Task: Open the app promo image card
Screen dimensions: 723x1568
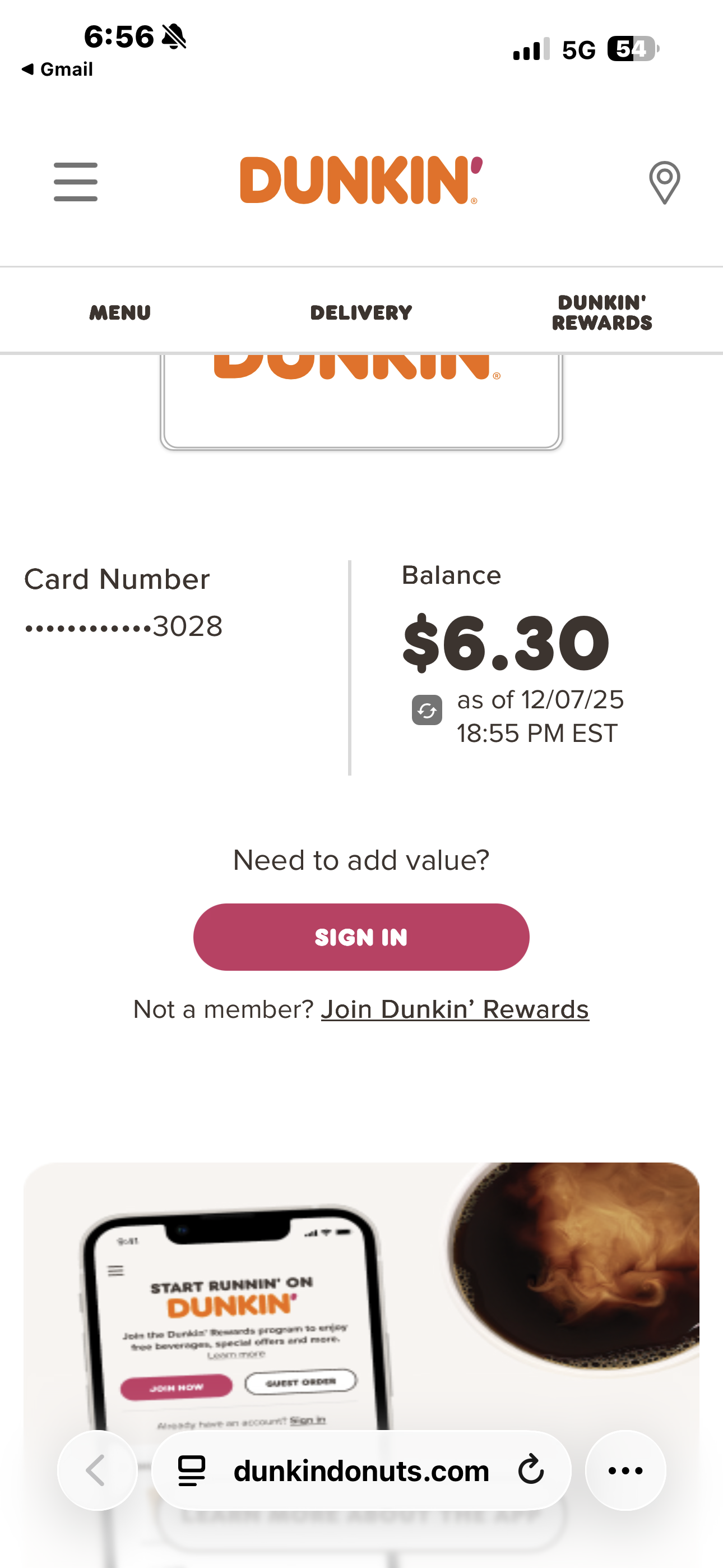Action: click(361, 1297)
